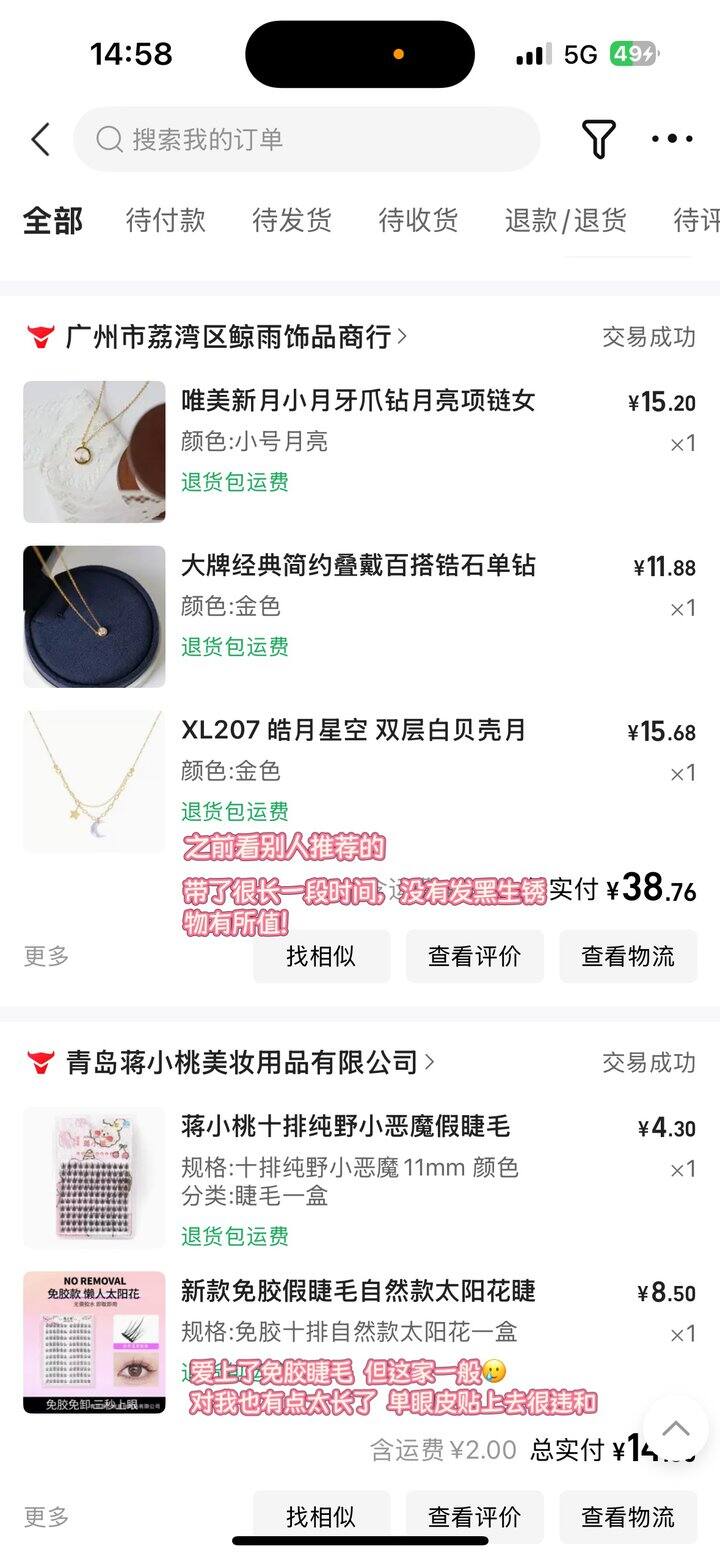Open the more options ellipsis menu

click(x=671, y=139)
